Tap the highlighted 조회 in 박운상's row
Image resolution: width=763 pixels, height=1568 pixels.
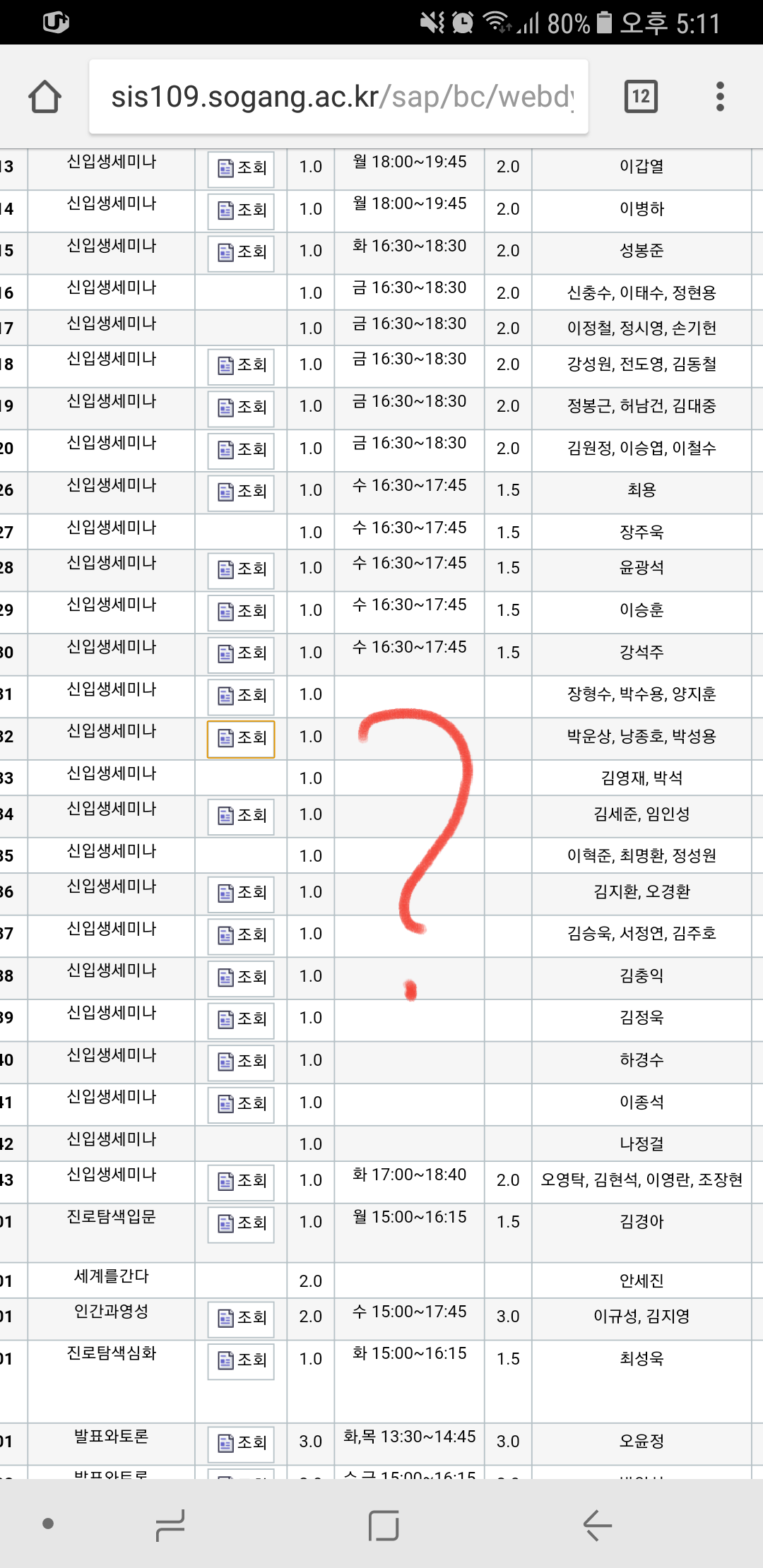click(x=241, y=738)
